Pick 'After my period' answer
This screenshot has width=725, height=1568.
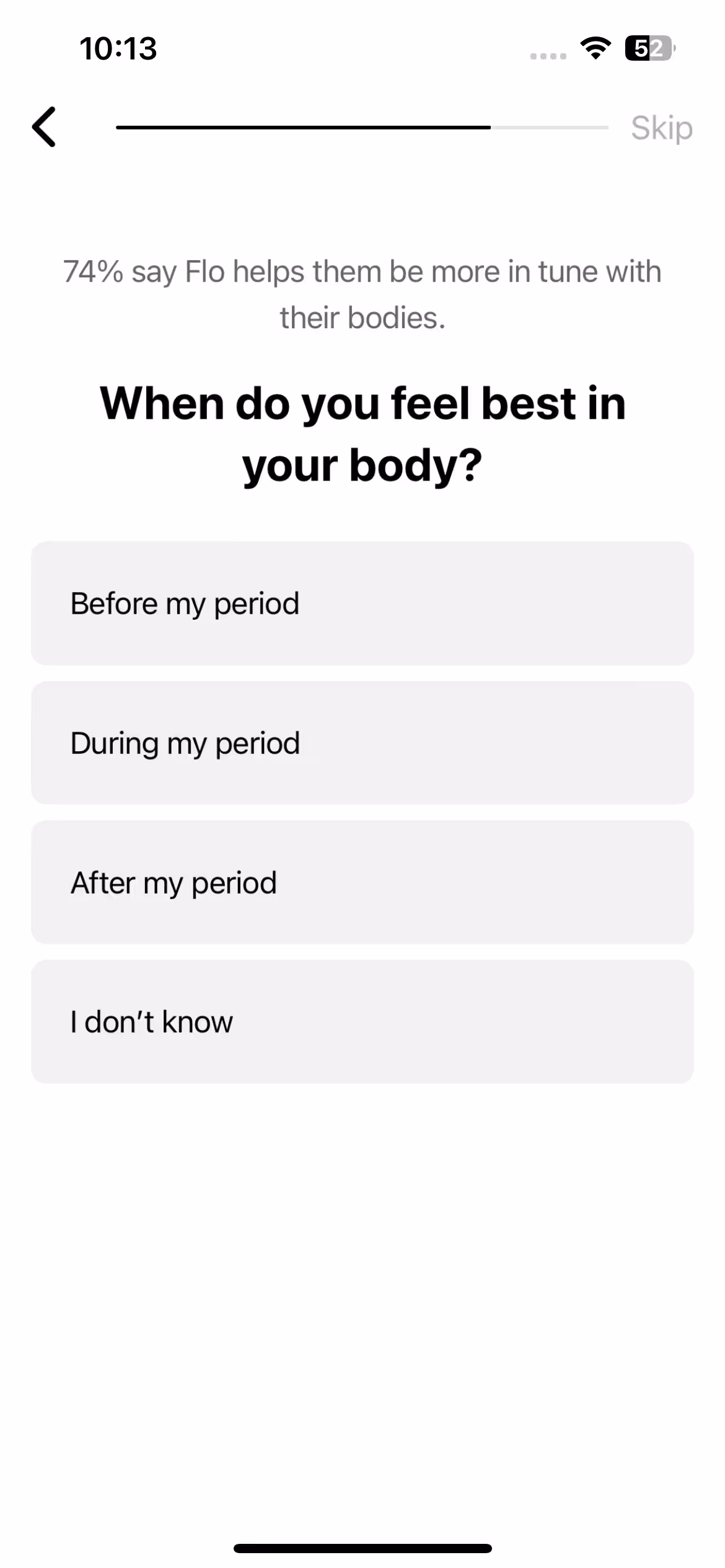click(362, 882)
